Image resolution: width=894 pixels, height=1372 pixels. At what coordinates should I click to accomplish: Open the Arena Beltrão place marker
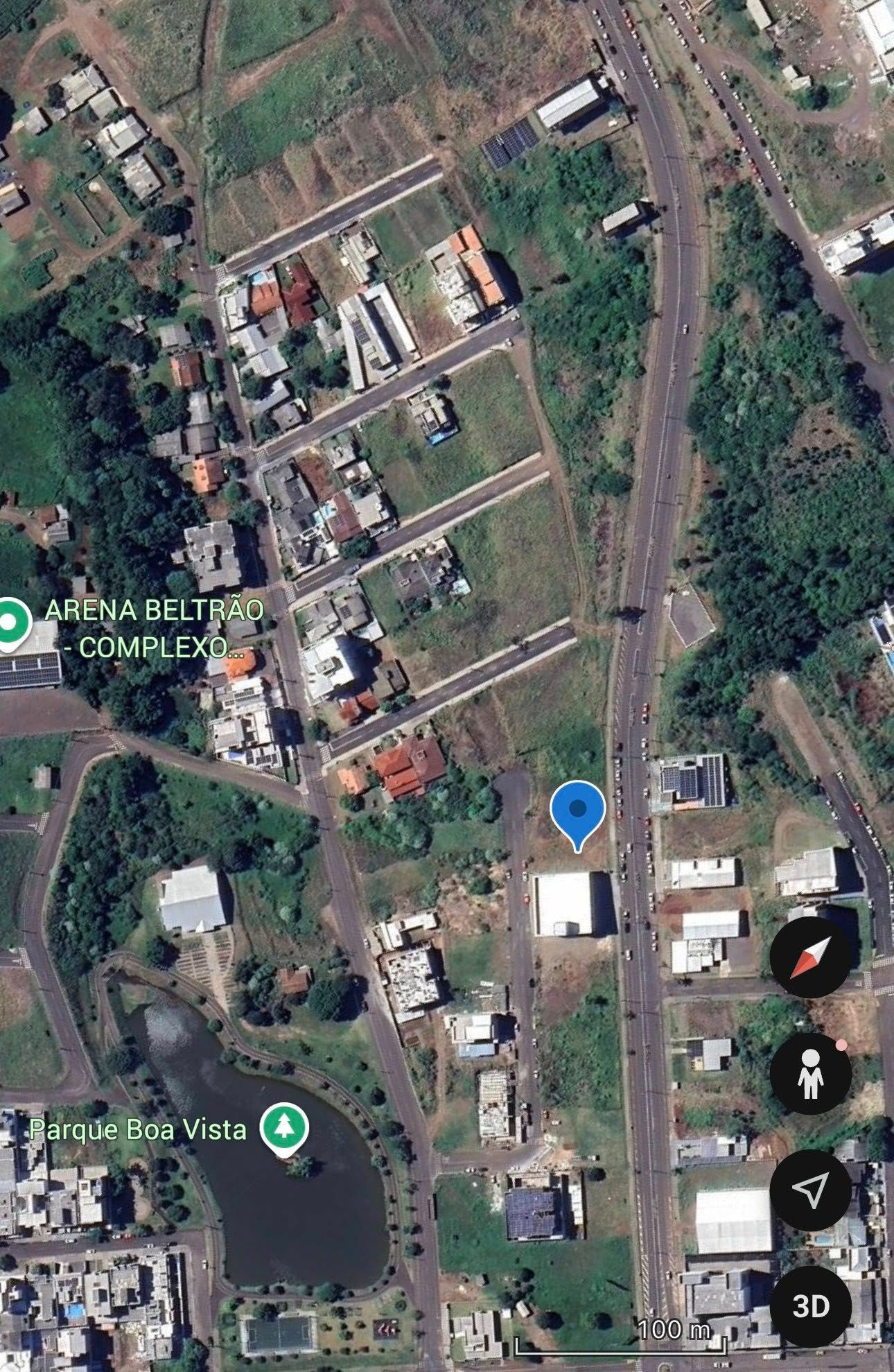[x=10, y=623]
